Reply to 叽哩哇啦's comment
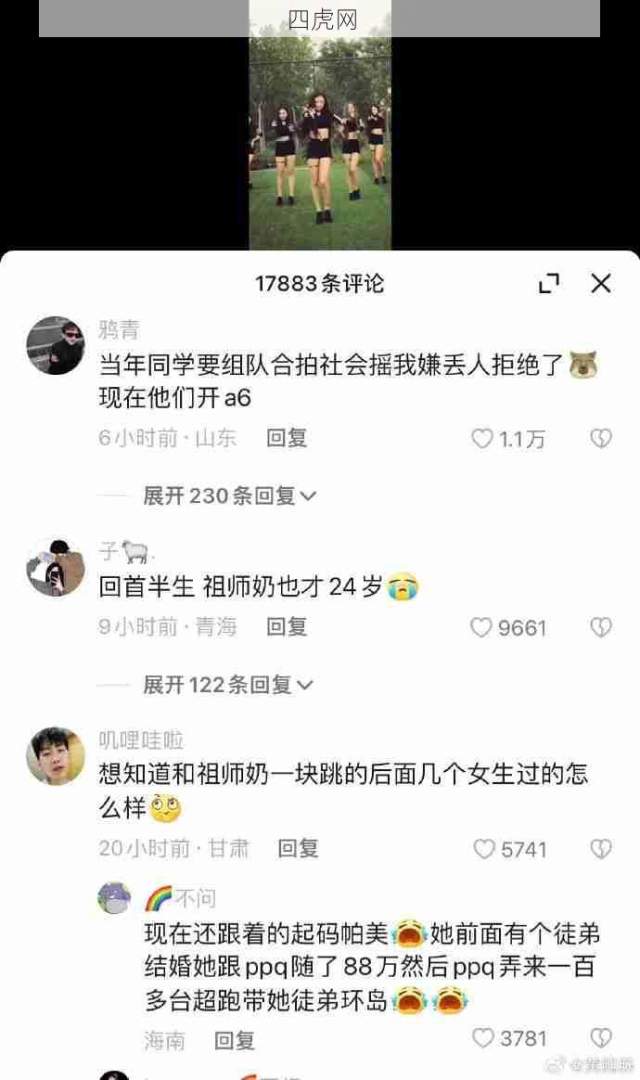 point(297,848)
